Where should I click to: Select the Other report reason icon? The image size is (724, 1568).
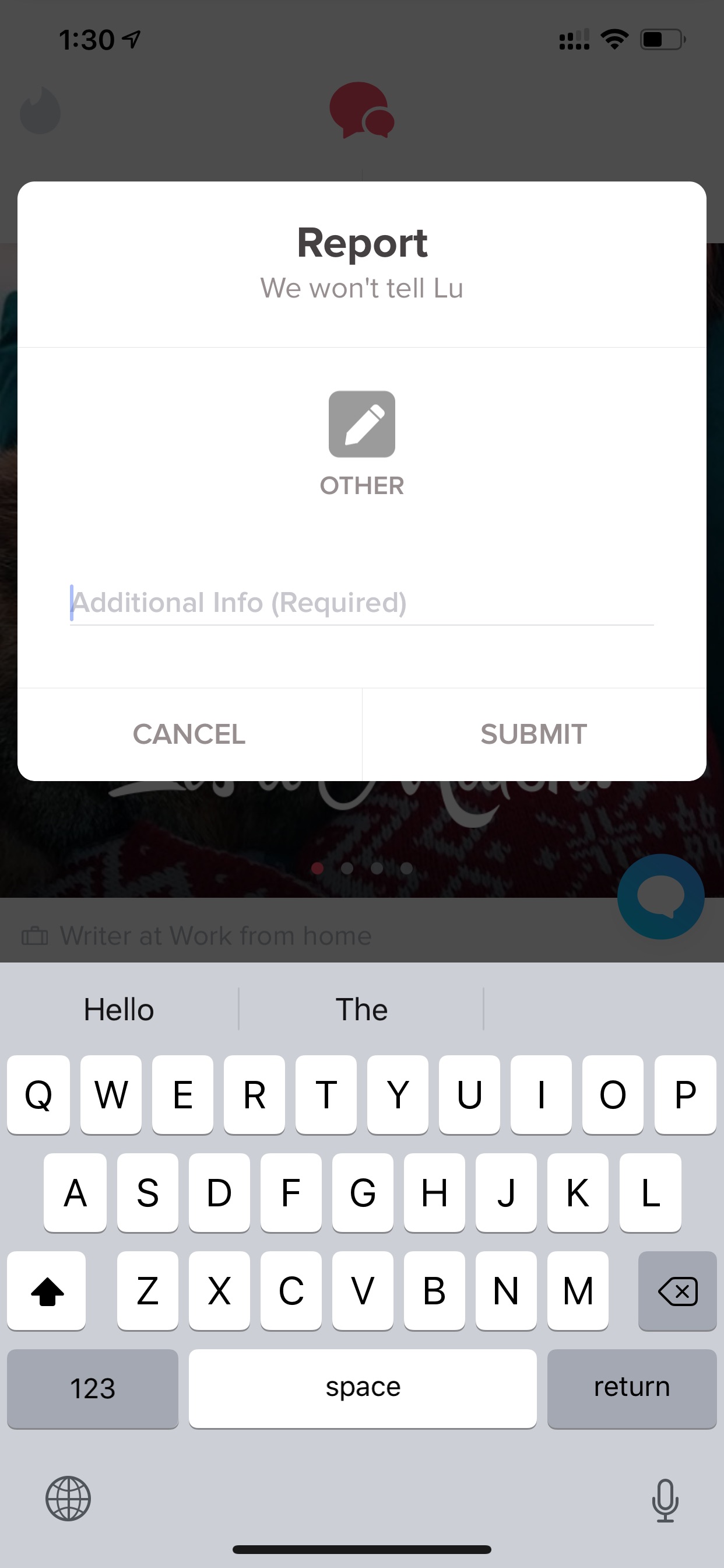[x=362, y=424]
